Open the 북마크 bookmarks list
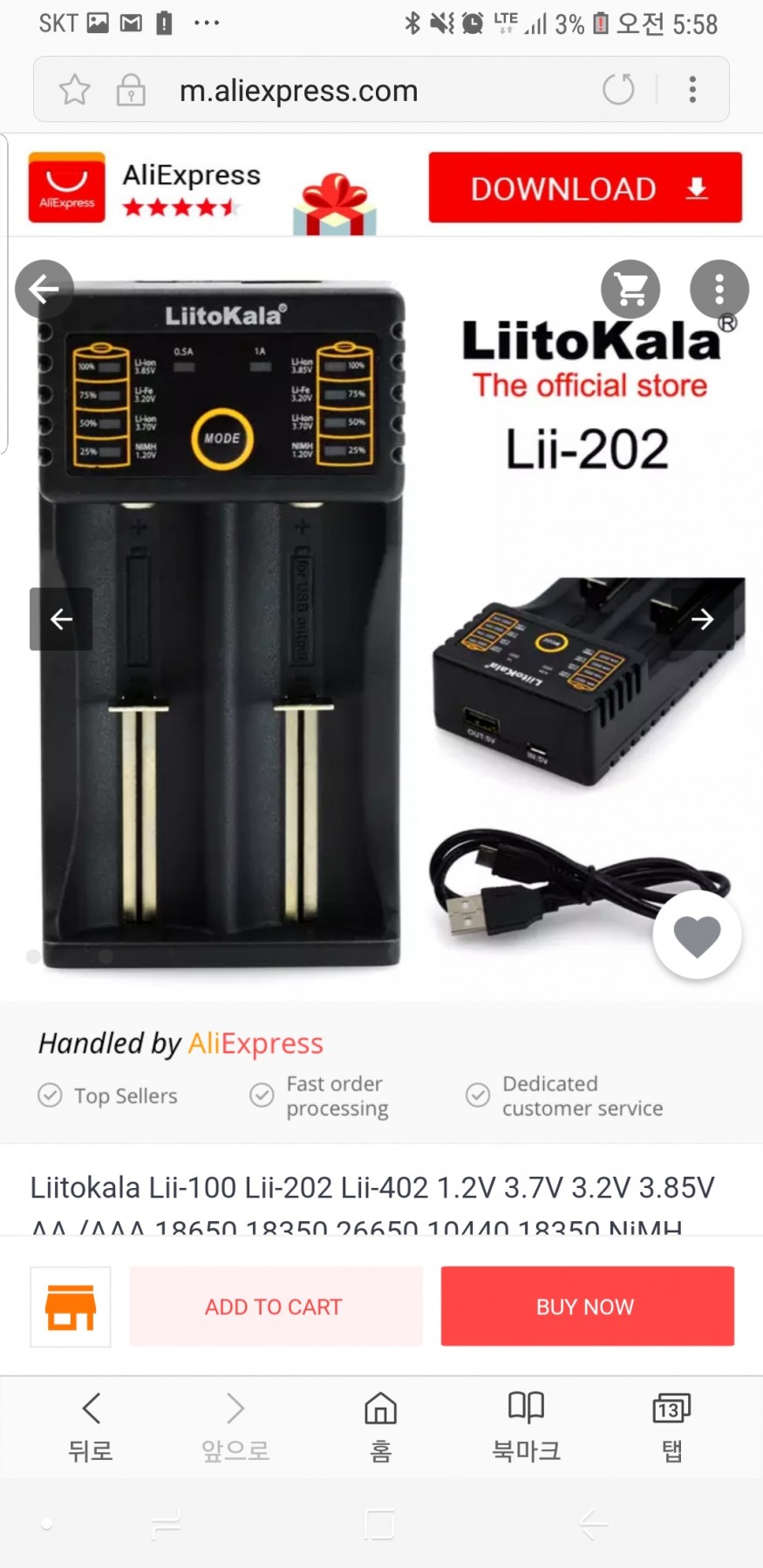The image size is (763, 1568). 526,1426
